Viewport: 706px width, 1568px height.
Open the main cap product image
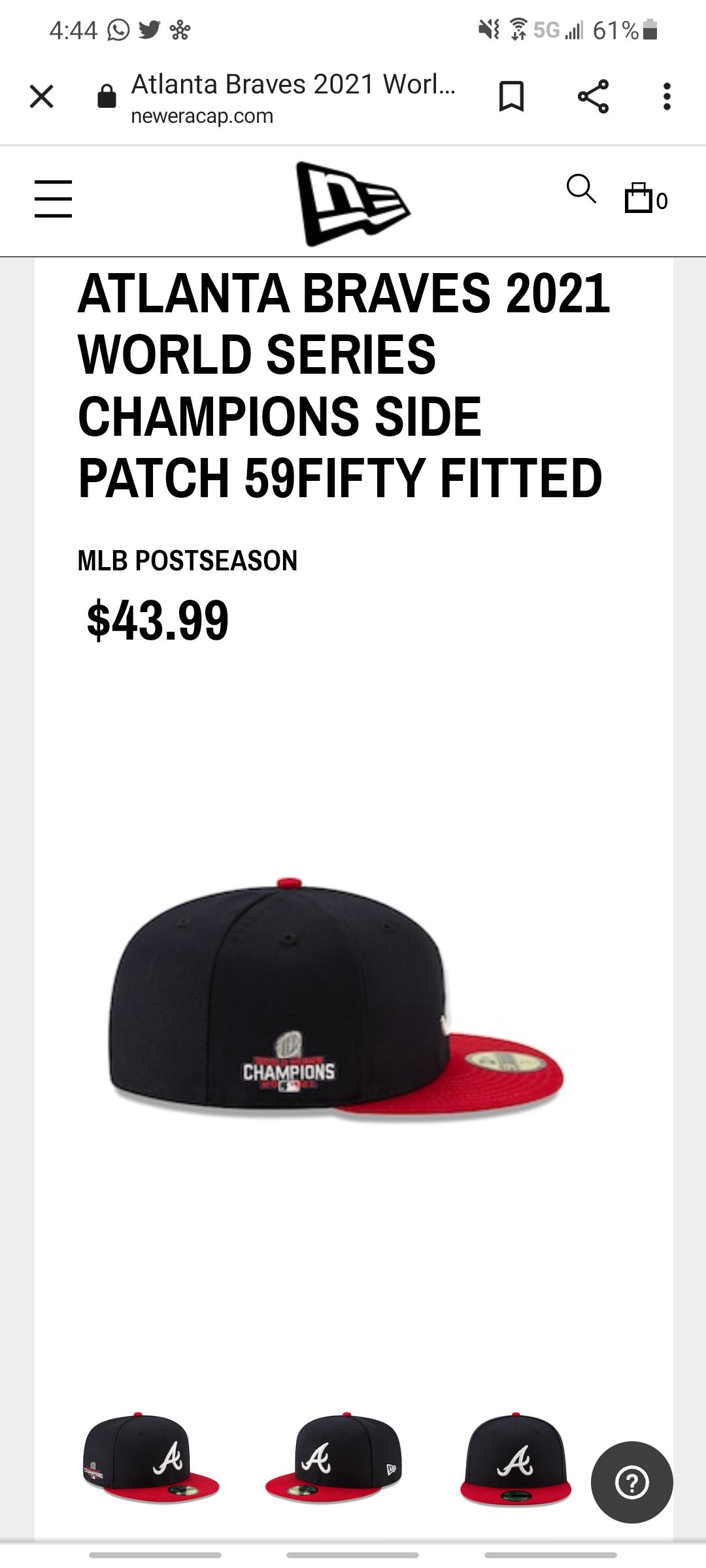point(336,1000)
